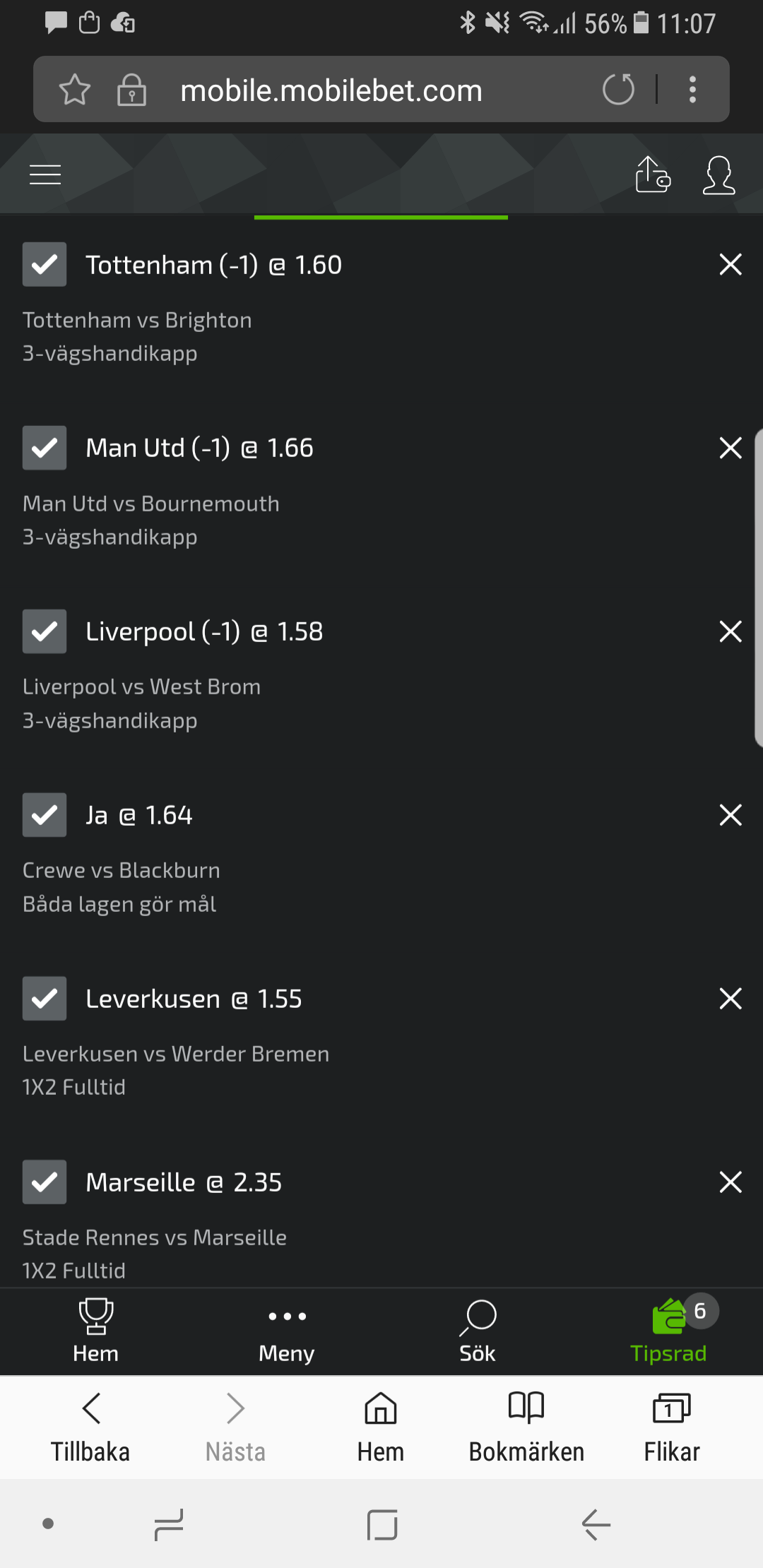Switch to the Sök tab
The width and height of the screenshot is (763, 1568).
tap(478, 1331)
